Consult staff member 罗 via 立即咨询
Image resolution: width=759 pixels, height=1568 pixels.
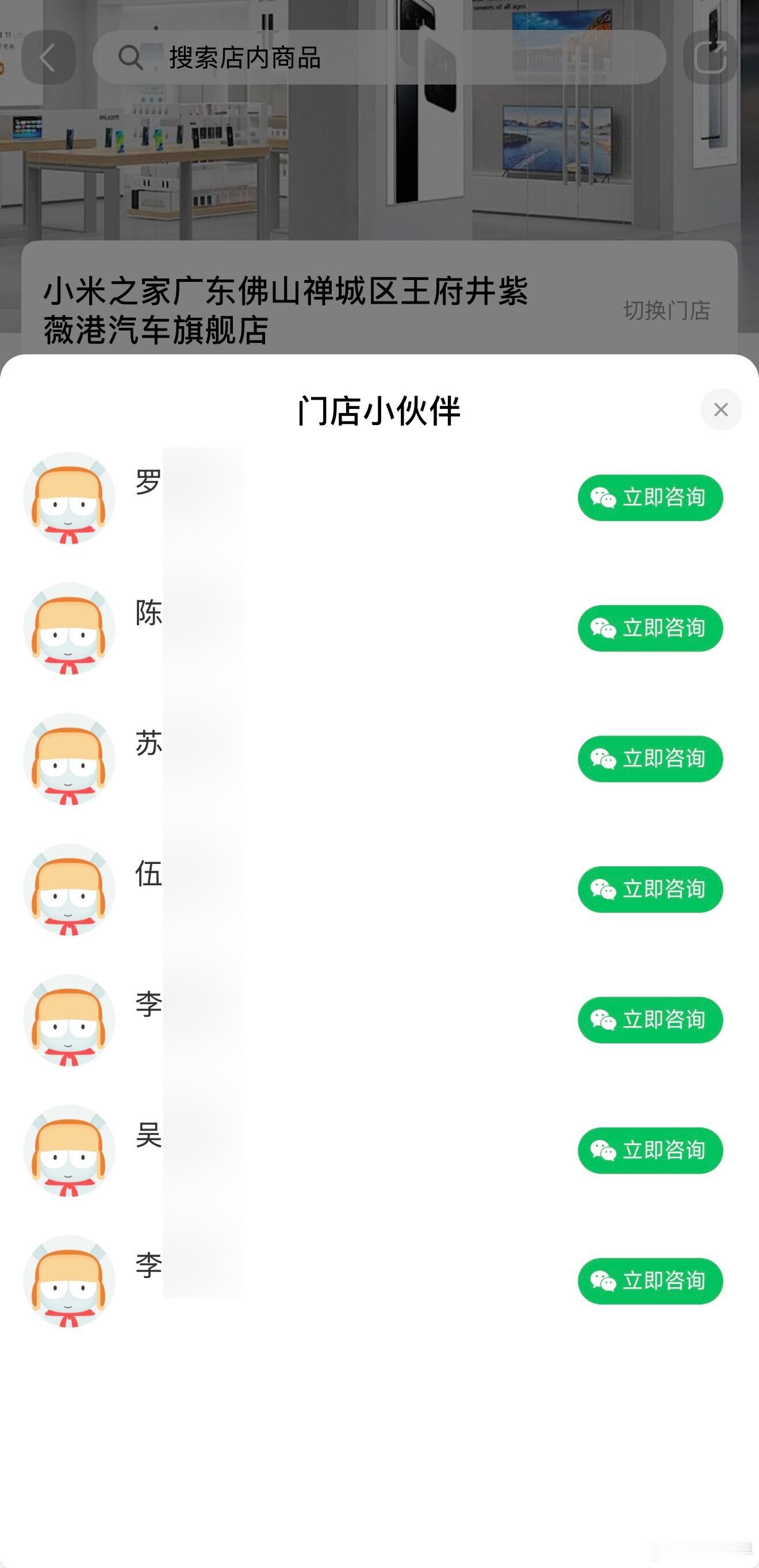(650, 498)
